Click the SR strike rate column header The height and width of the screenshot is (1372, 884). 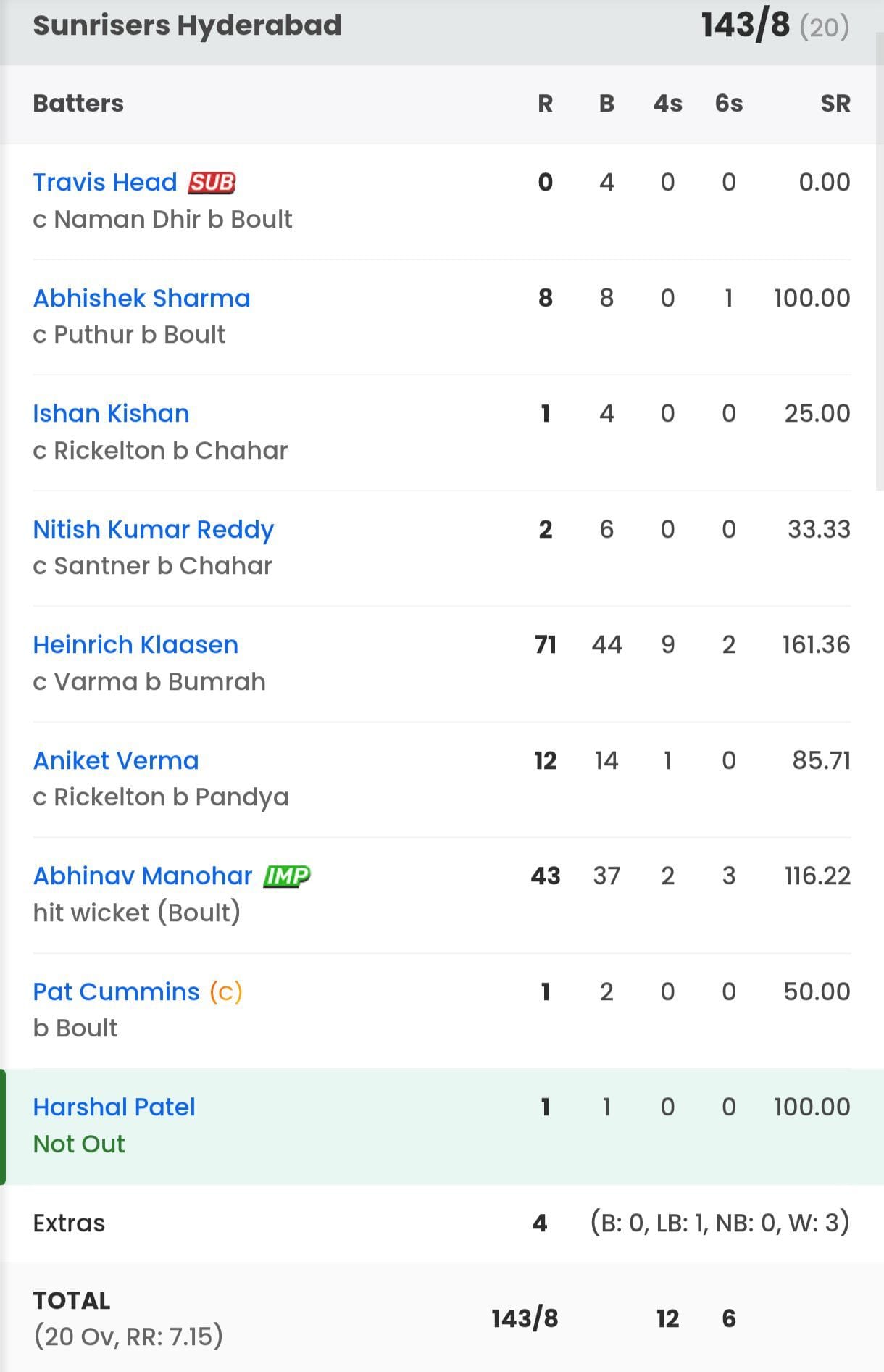pos(836,103)
